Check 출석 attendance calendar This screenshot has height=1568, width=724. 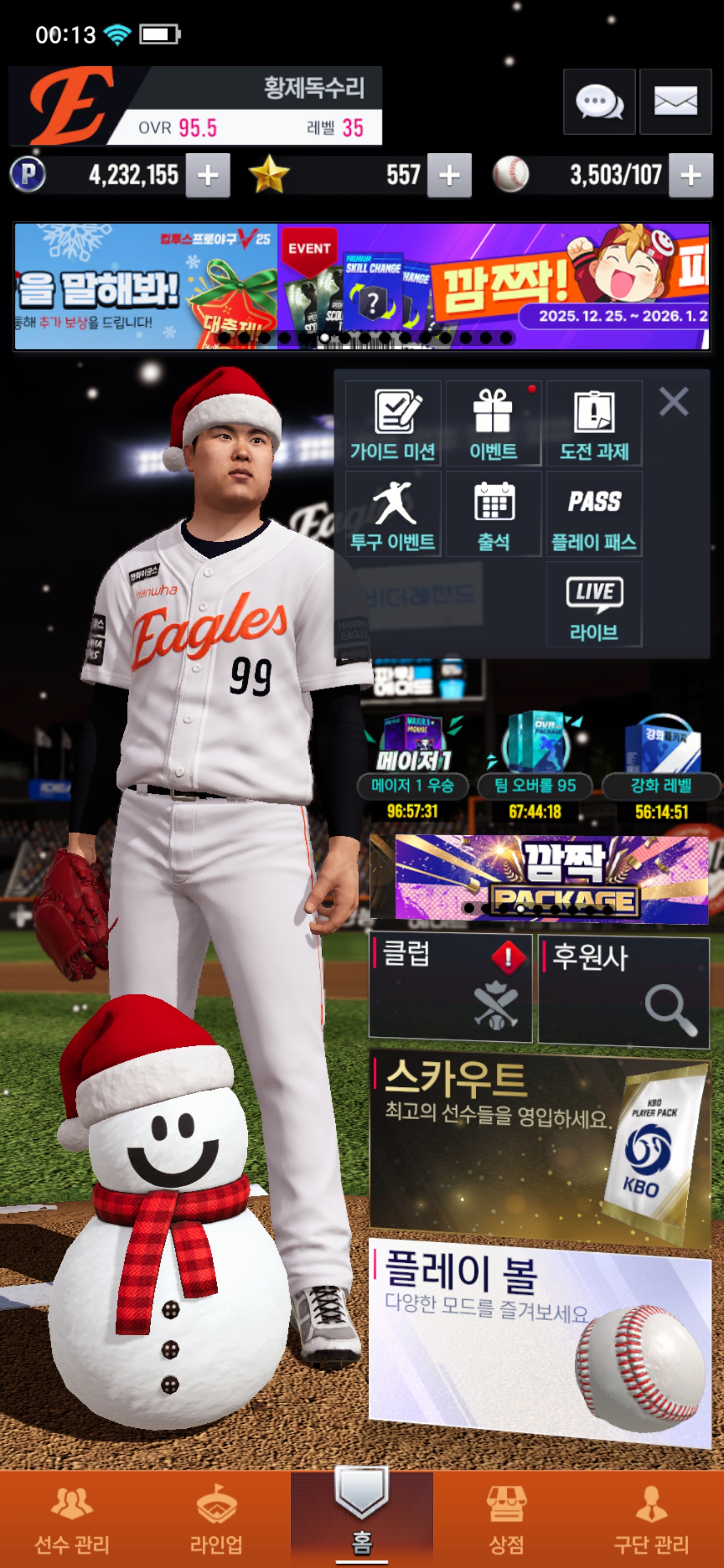coord(493,514)
